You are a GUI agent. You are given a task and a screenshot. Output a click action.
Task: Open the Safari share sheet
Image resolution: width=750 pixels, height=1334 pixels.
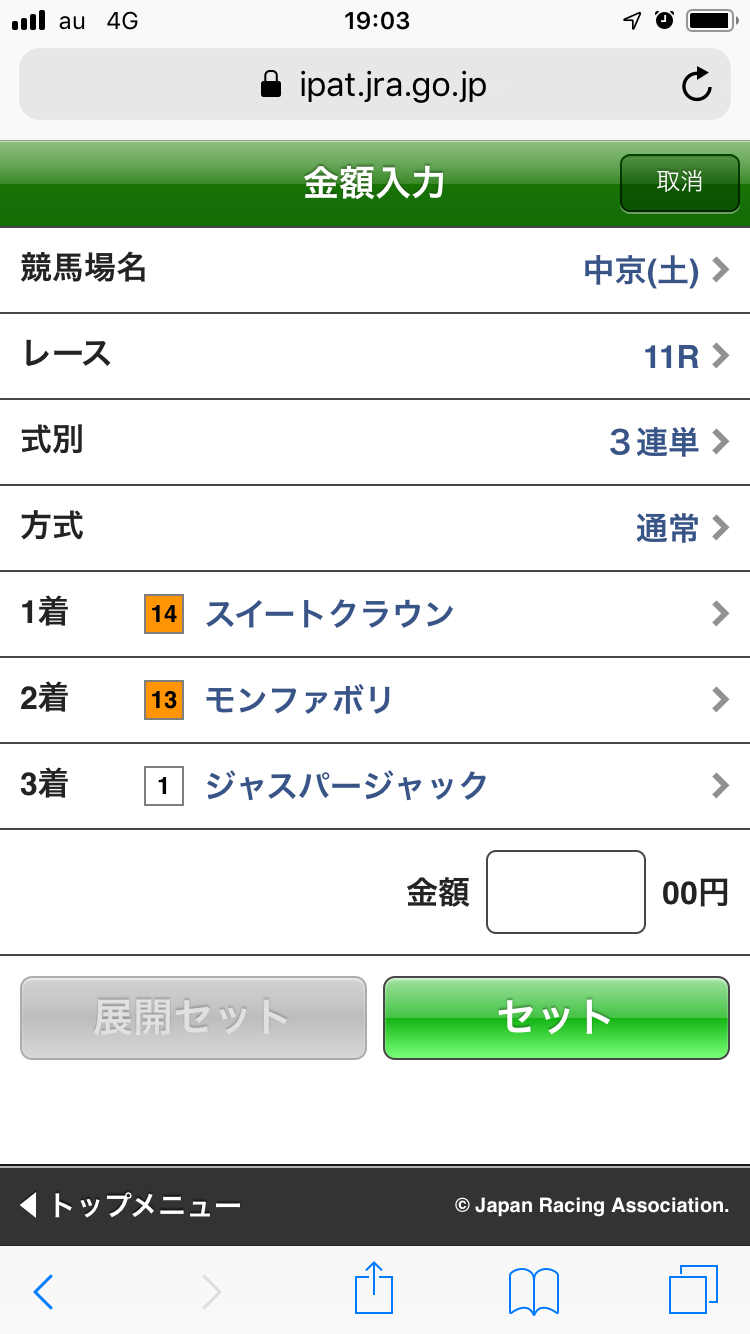pos(375,1290)
